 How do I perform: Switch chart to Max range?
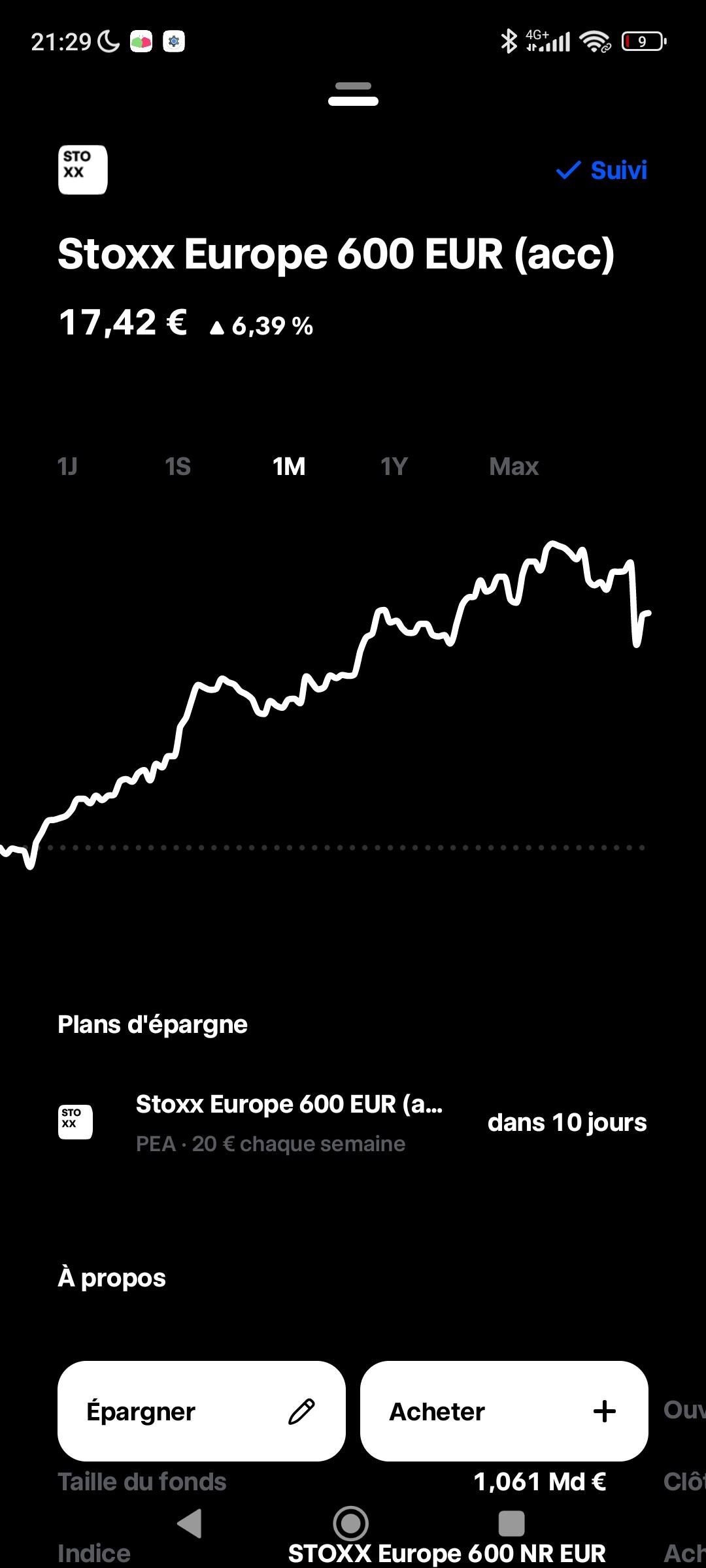[x=514, y=466]
